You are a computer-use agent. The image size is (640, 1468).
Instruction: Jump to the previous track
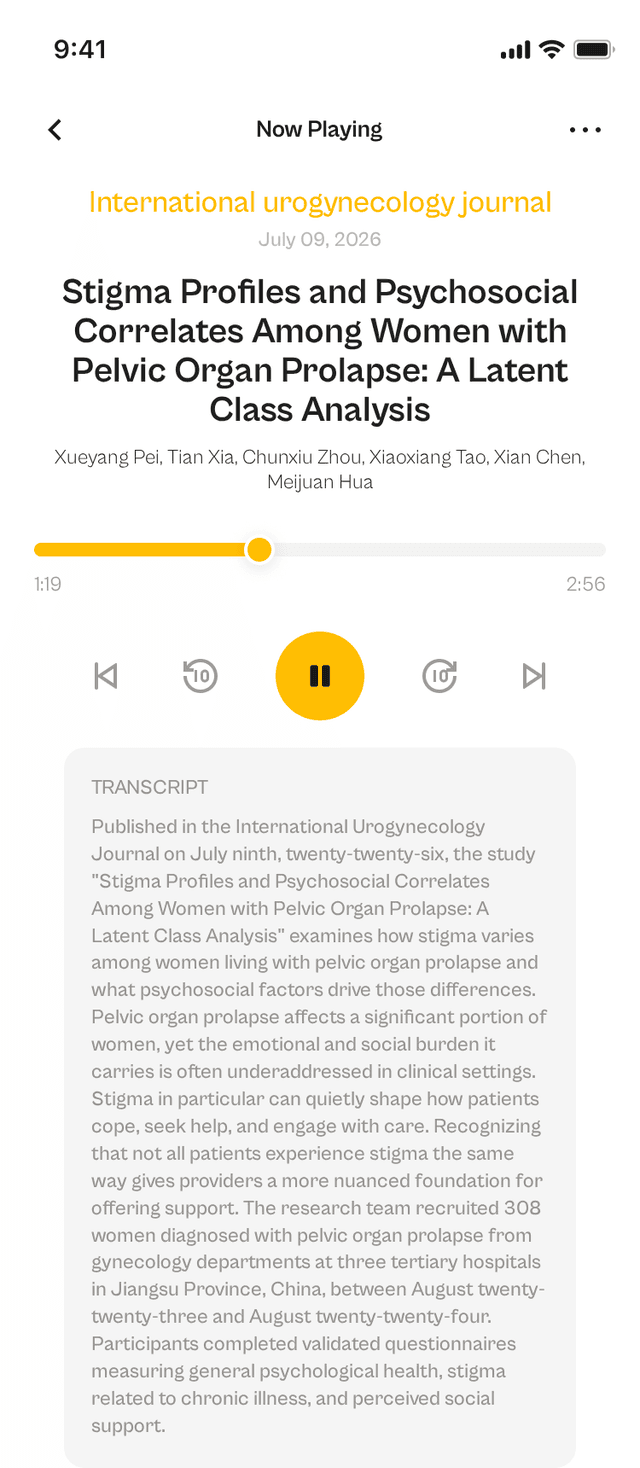[105, 676]
